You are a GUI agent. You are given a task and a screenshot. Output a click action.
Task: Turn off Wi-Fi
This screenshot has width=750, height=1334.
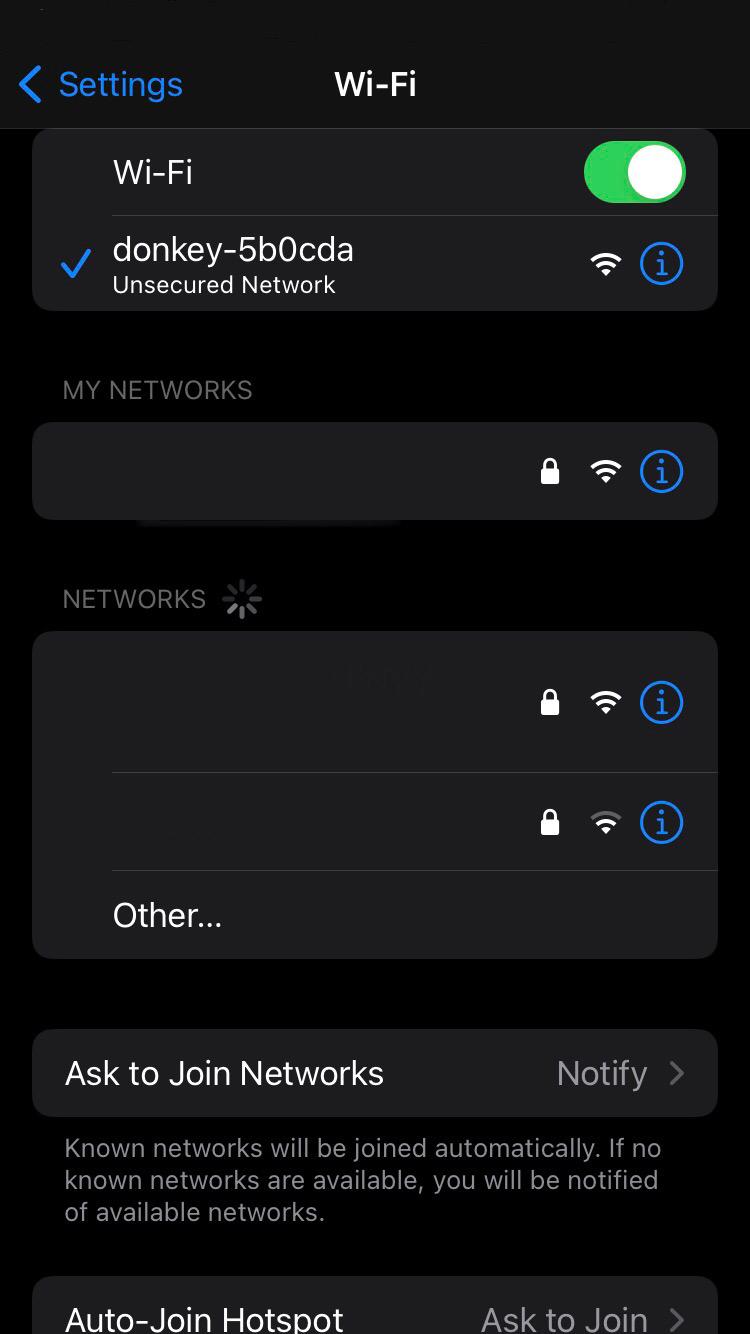pos(634,171)
